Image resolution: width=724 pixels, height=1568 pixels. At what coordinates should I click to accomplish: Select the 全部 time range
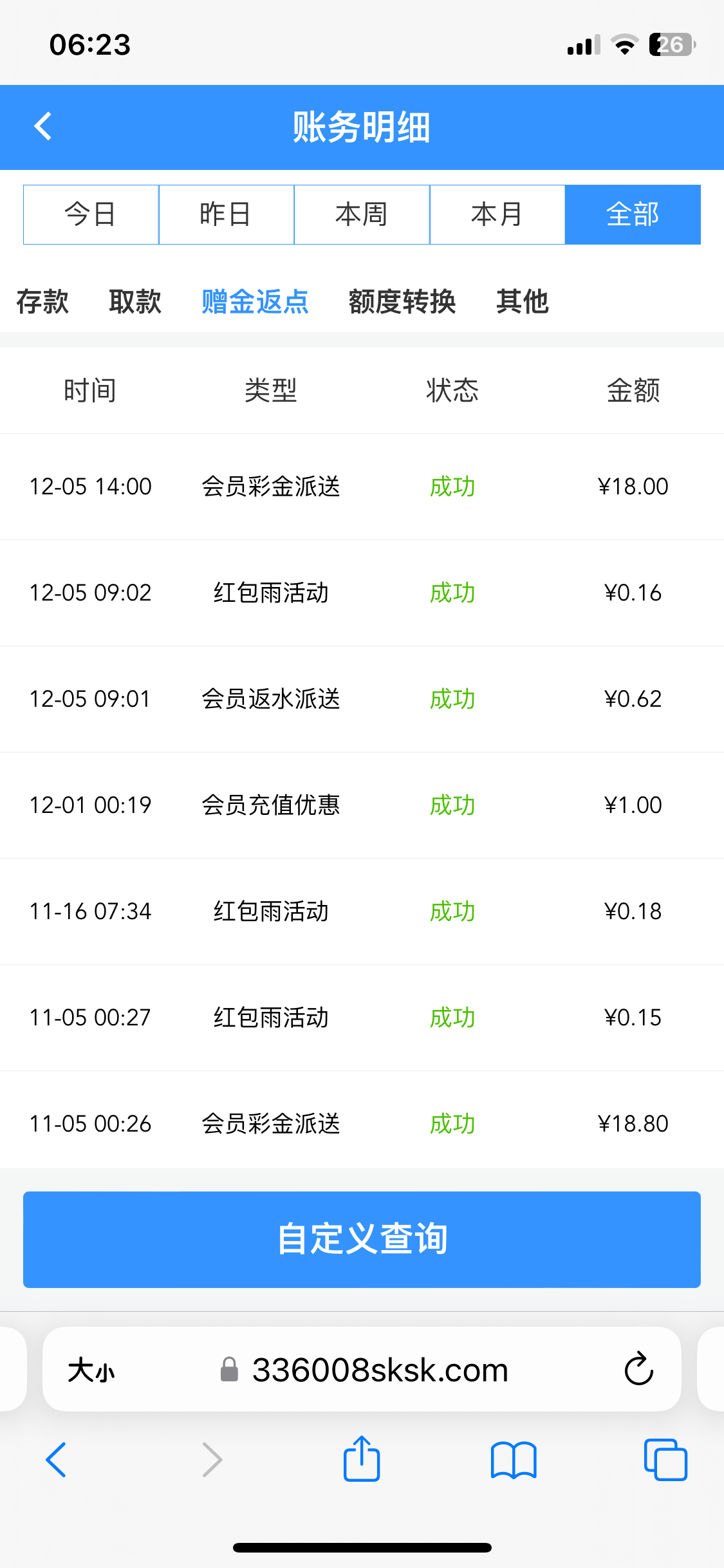[633, 214]
